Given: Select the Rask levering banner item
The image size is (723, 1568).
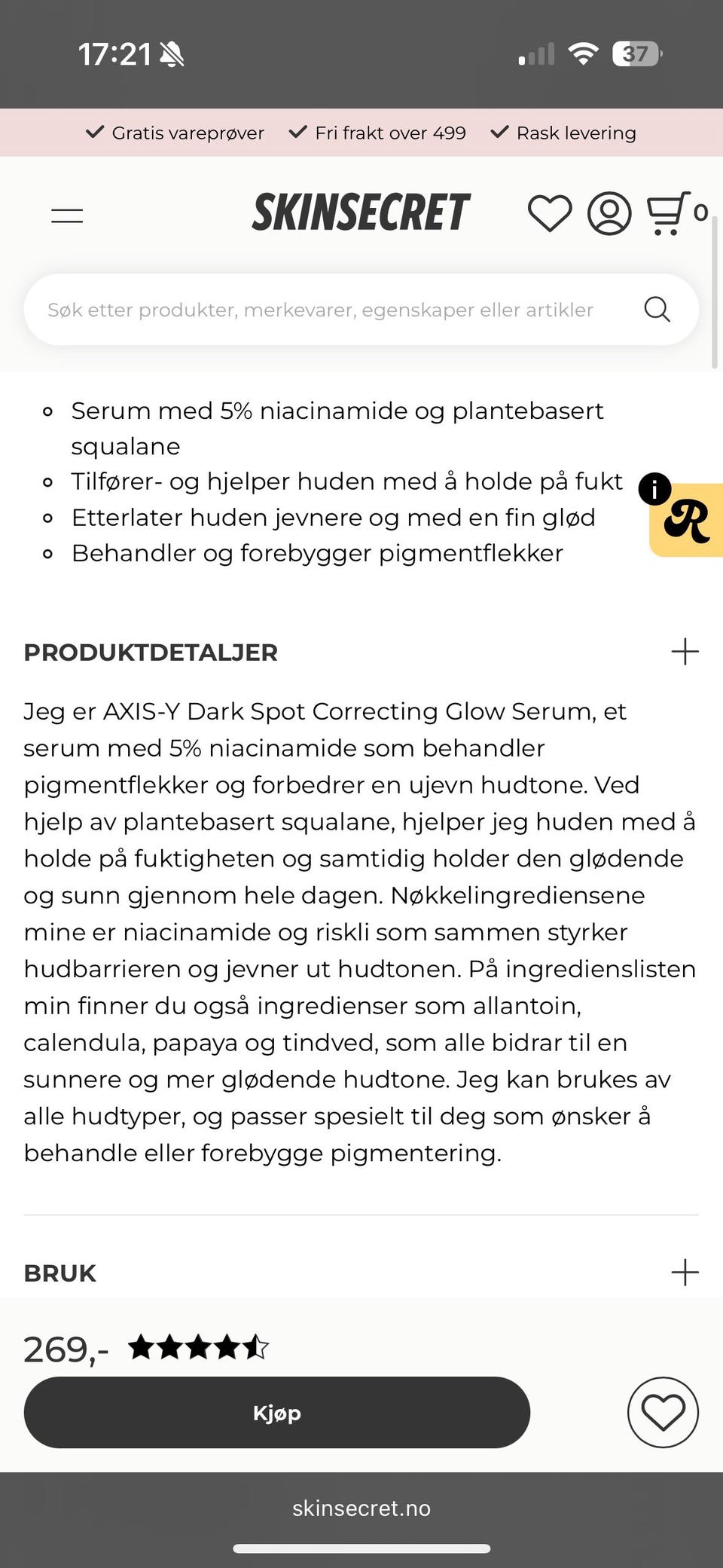Looking at the screenshot, I should click(x=563, y=133).
